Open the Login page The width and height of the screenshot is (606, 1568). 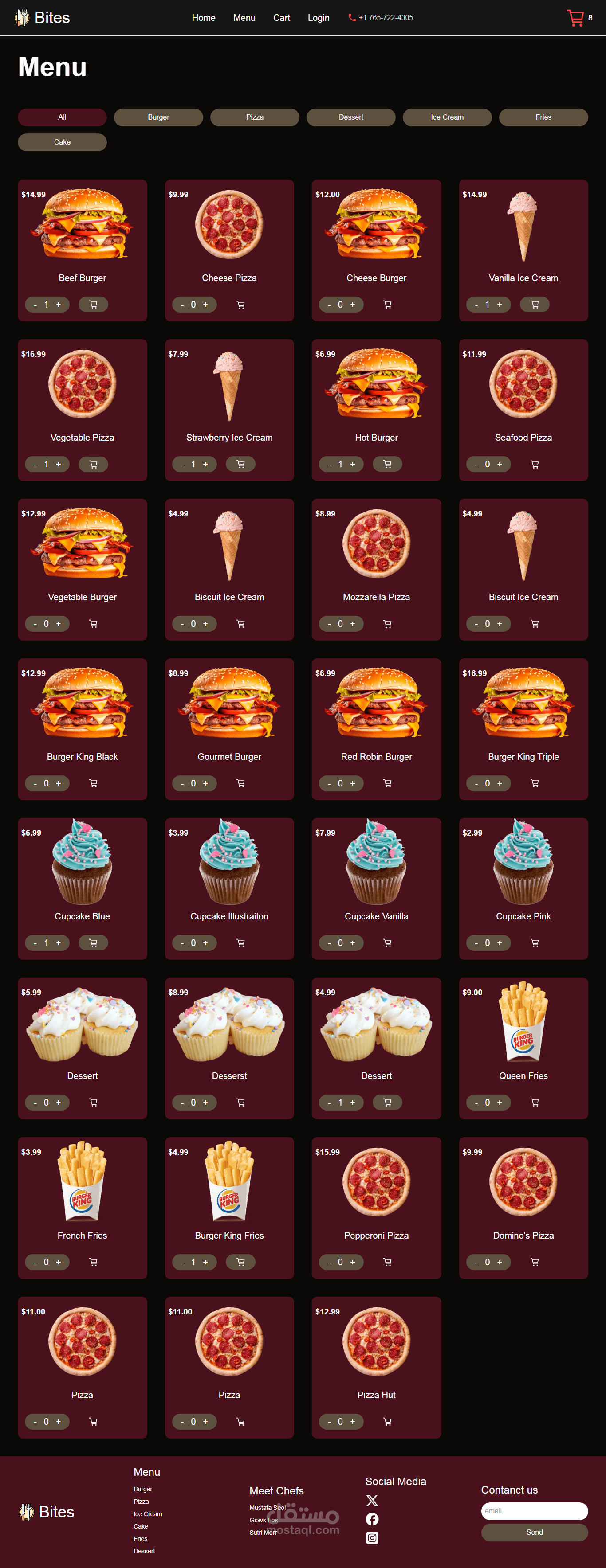click(x=318, y=18)
